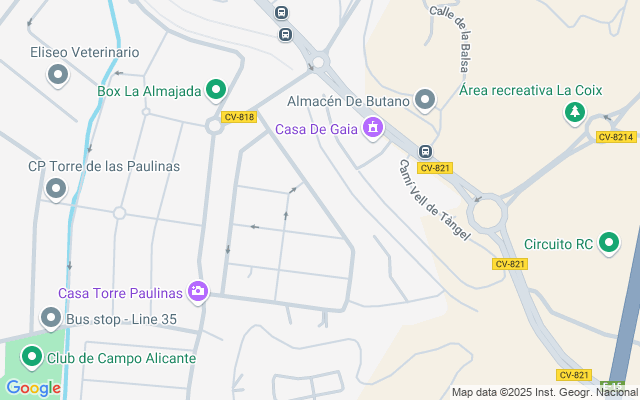Select the Eliseo Veterinario map pin

(x=58, y=74)
